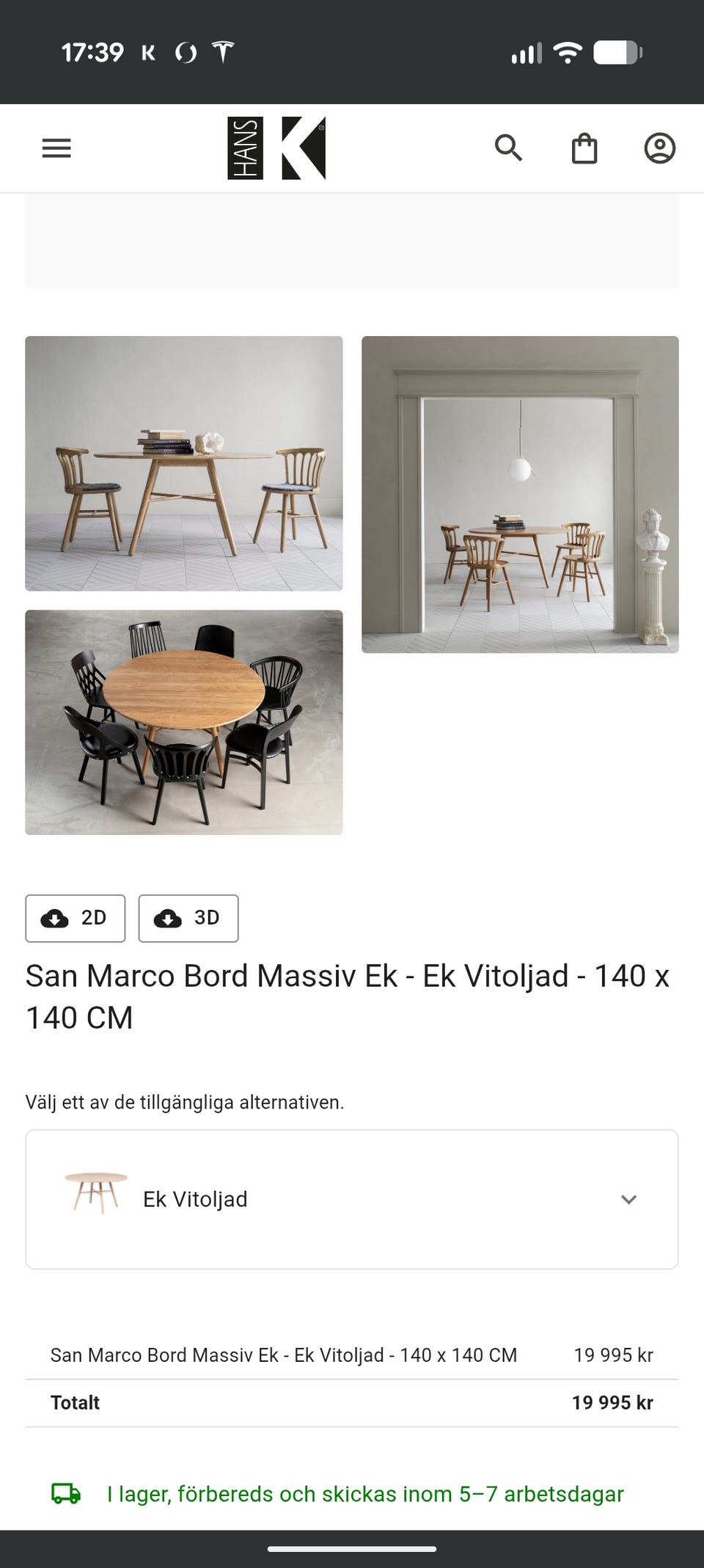The width and height of the screenshot is (704, 1568).
Task: Expand the Ek Vitoljad options dropdown
Action: pyautogui.click(x=628, y=1199)
